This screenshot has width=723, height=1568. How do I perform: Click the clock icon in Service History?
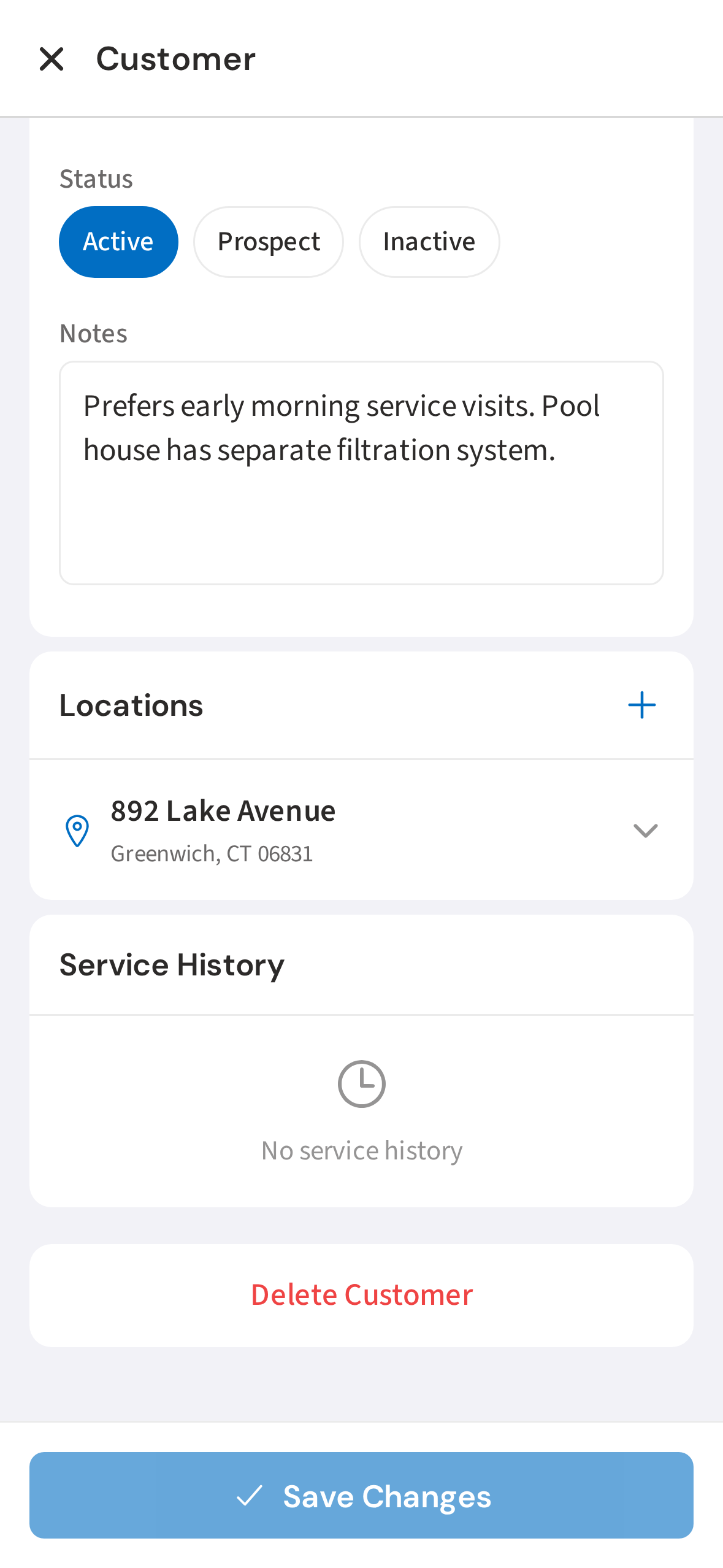point(361,1082)
